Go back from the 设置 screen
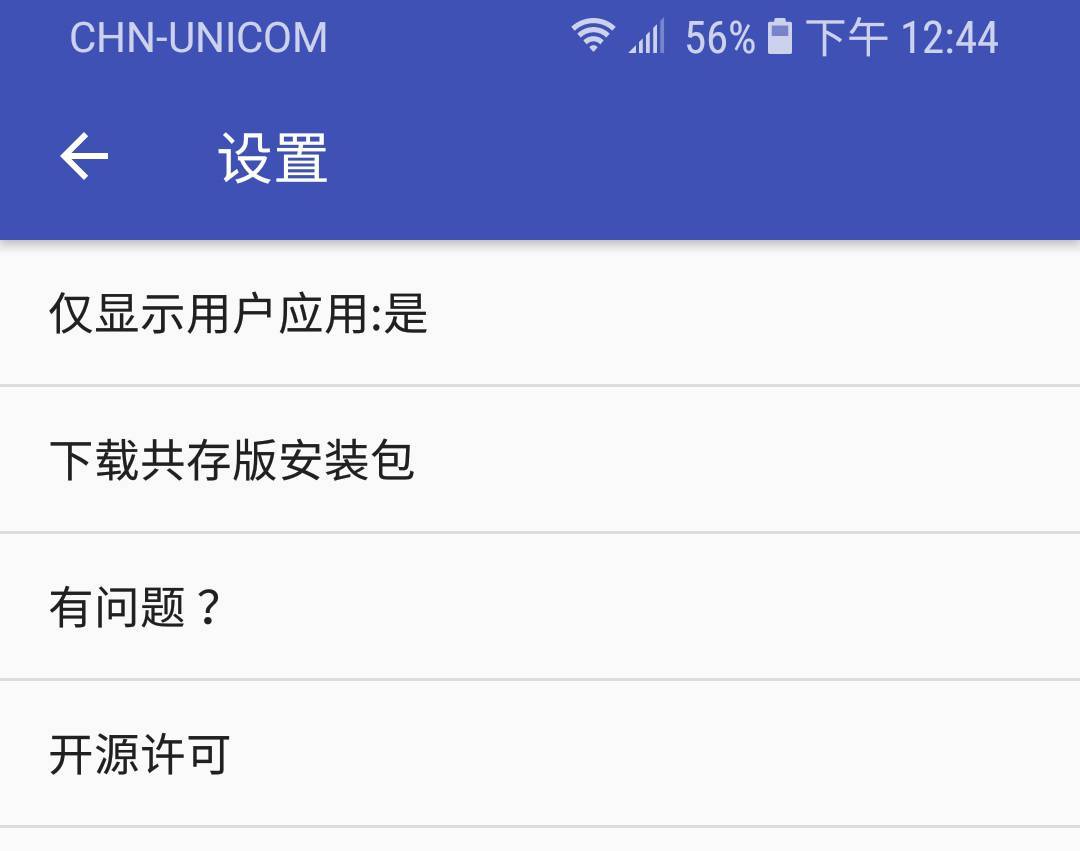The width and height of the screenshot is (1080, 851). pyautogui.click(x=84, y=157)
